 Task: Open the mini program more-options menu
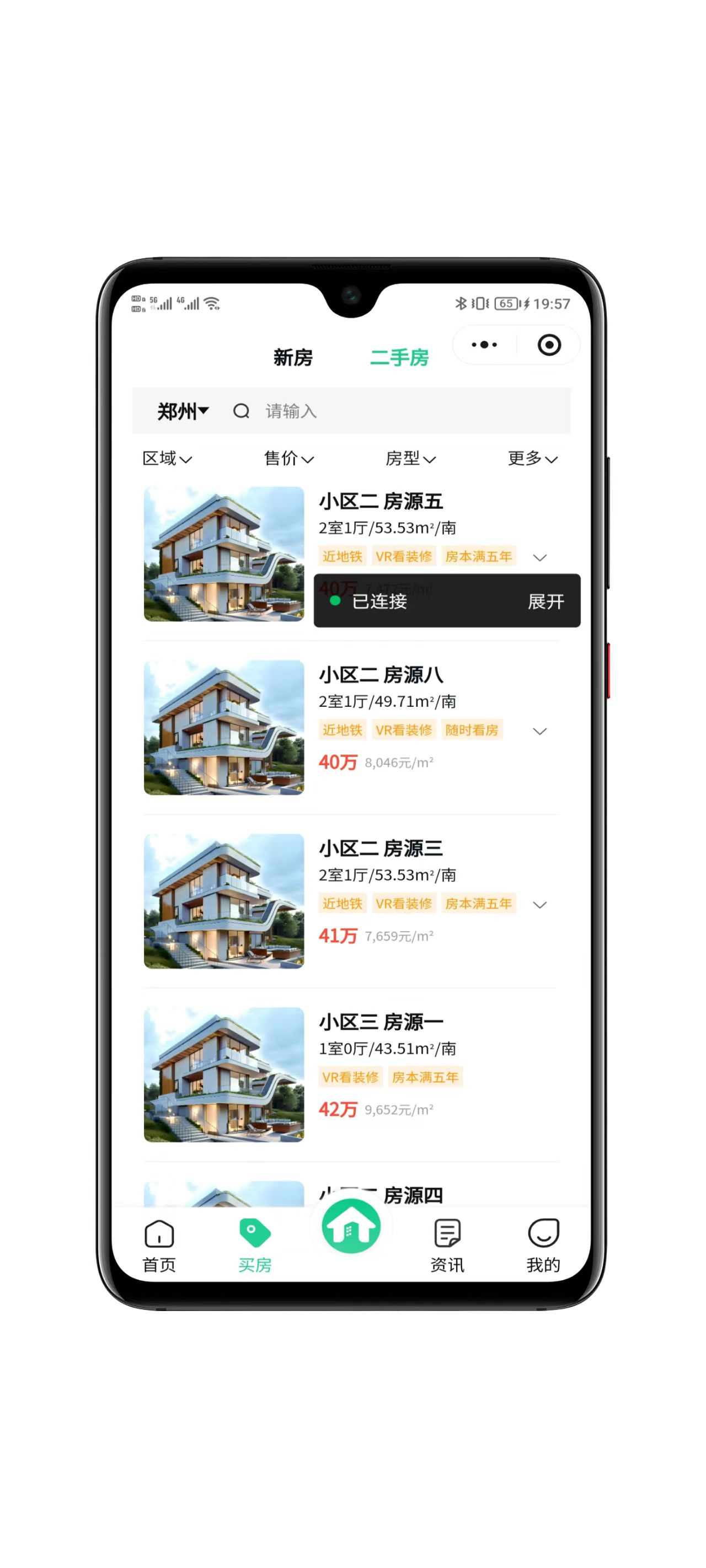click(484, 345)
